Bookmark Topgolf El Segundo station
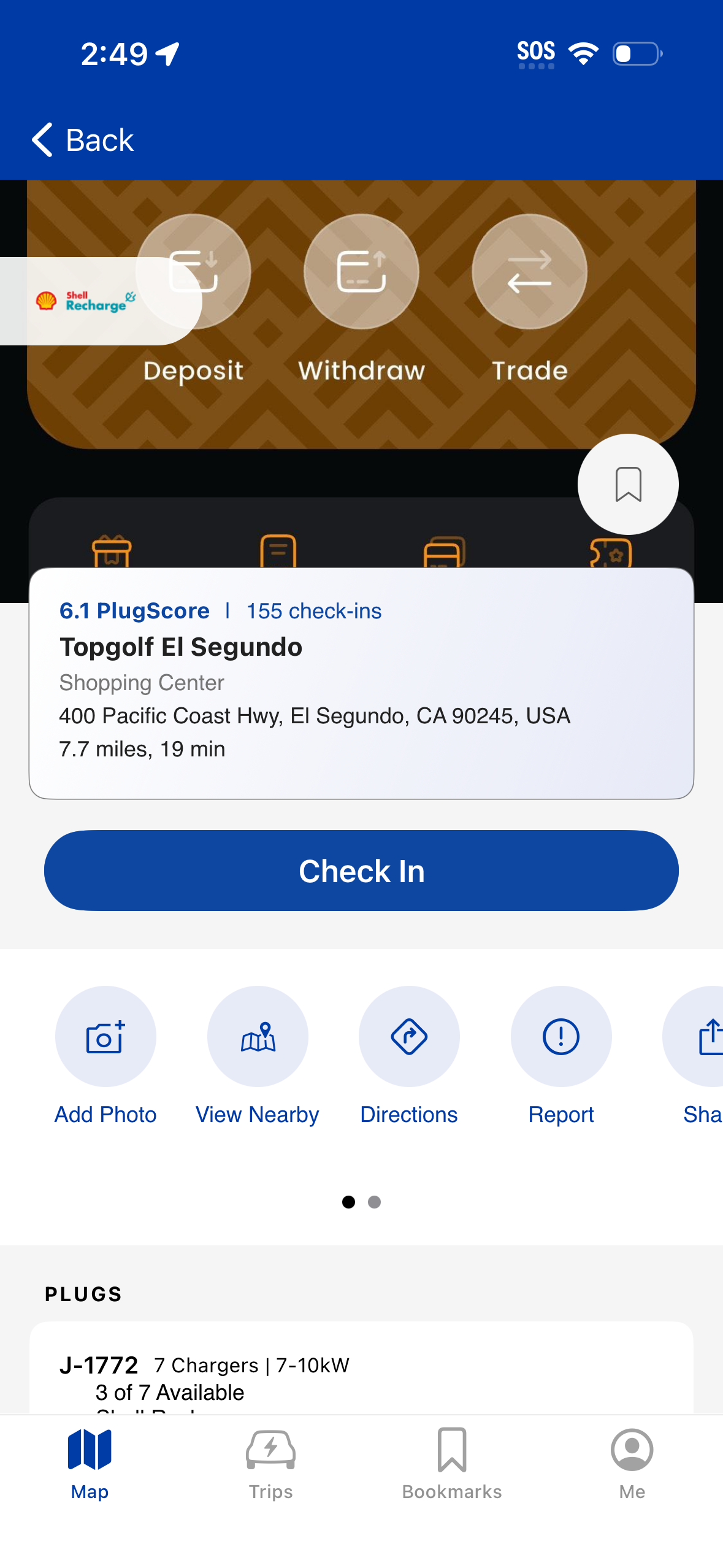 pos(627,484)
